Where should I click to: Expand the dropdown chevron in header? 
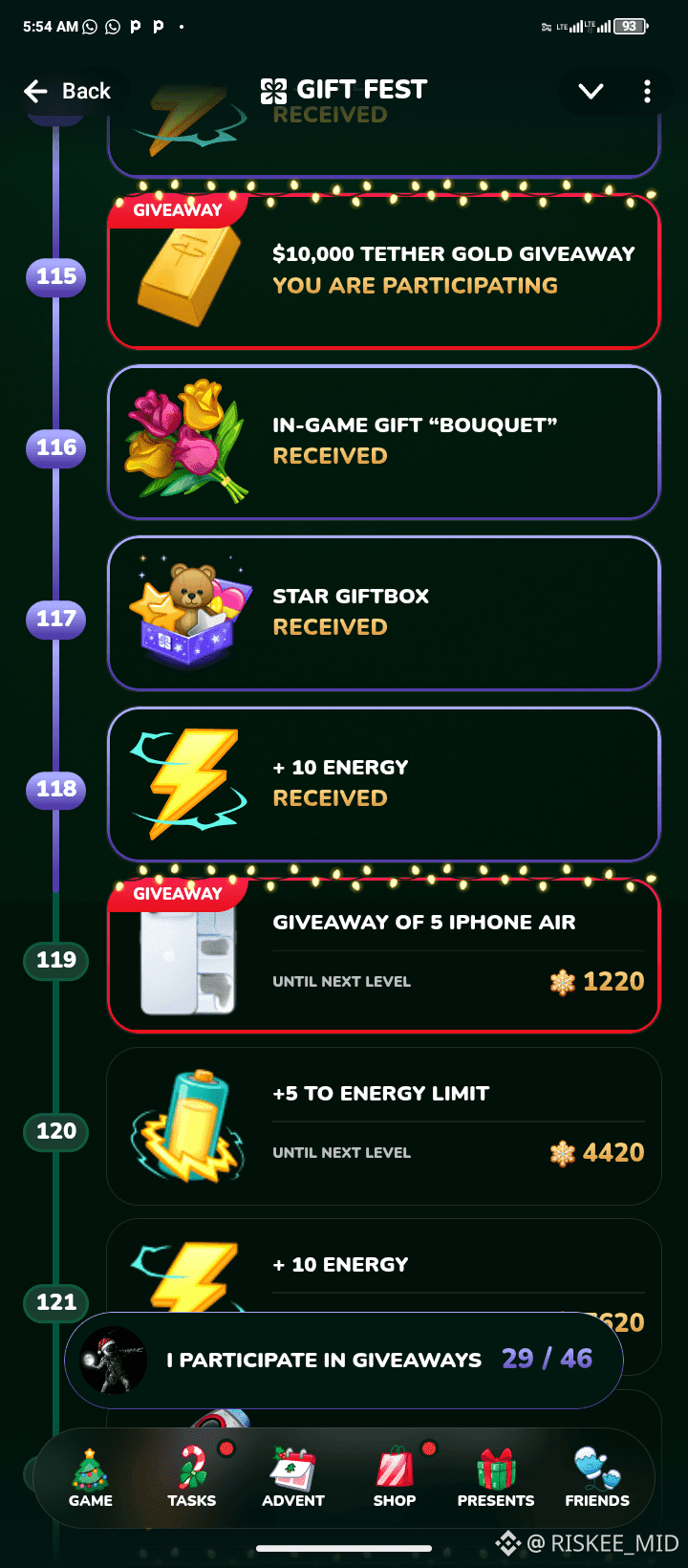point(591,92)
